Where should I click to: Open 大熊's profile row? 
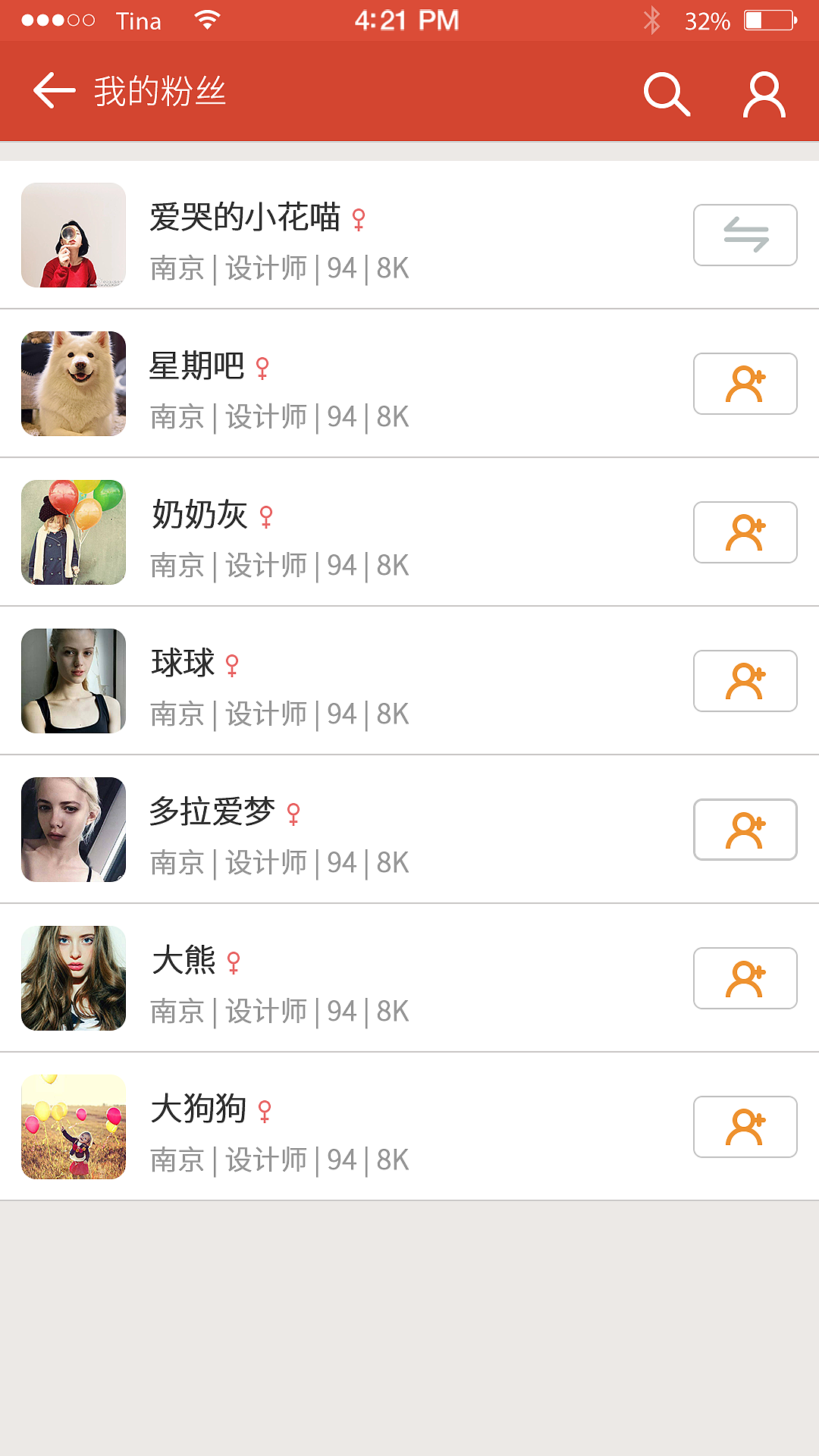pyautogui.click(x=341, y=978)
